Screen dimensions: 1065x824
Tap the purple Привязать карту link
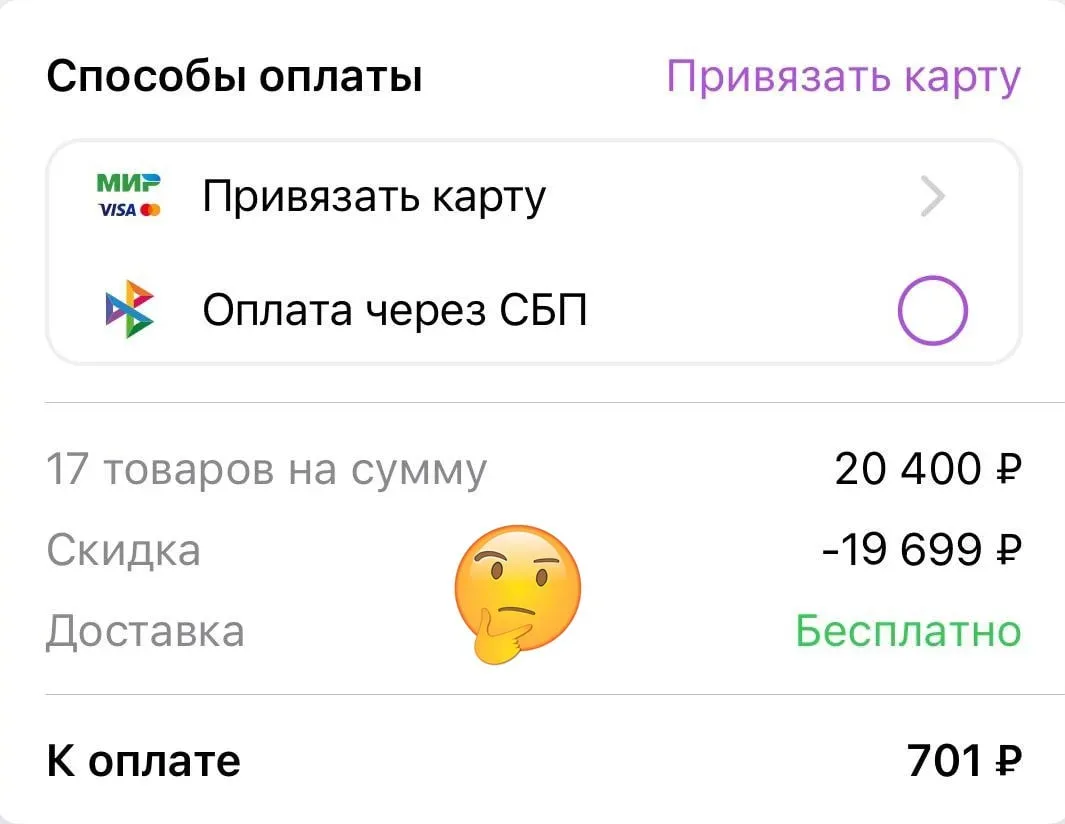click(843, 77)
